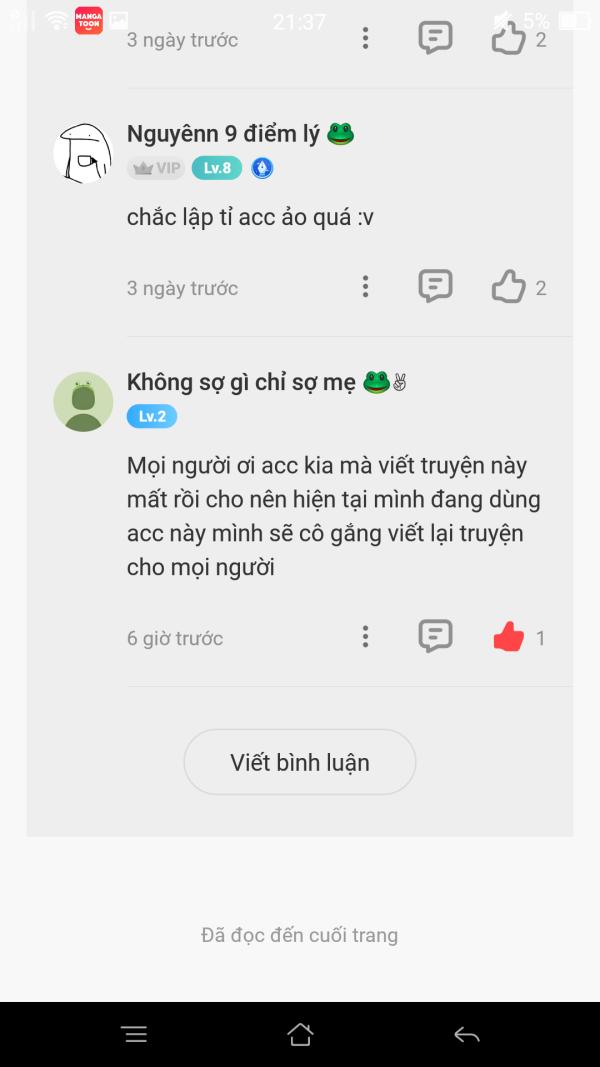Reply to the topmost partially visible comment
The width and height of the screenshot is (600, 1067).
[435, 38]
